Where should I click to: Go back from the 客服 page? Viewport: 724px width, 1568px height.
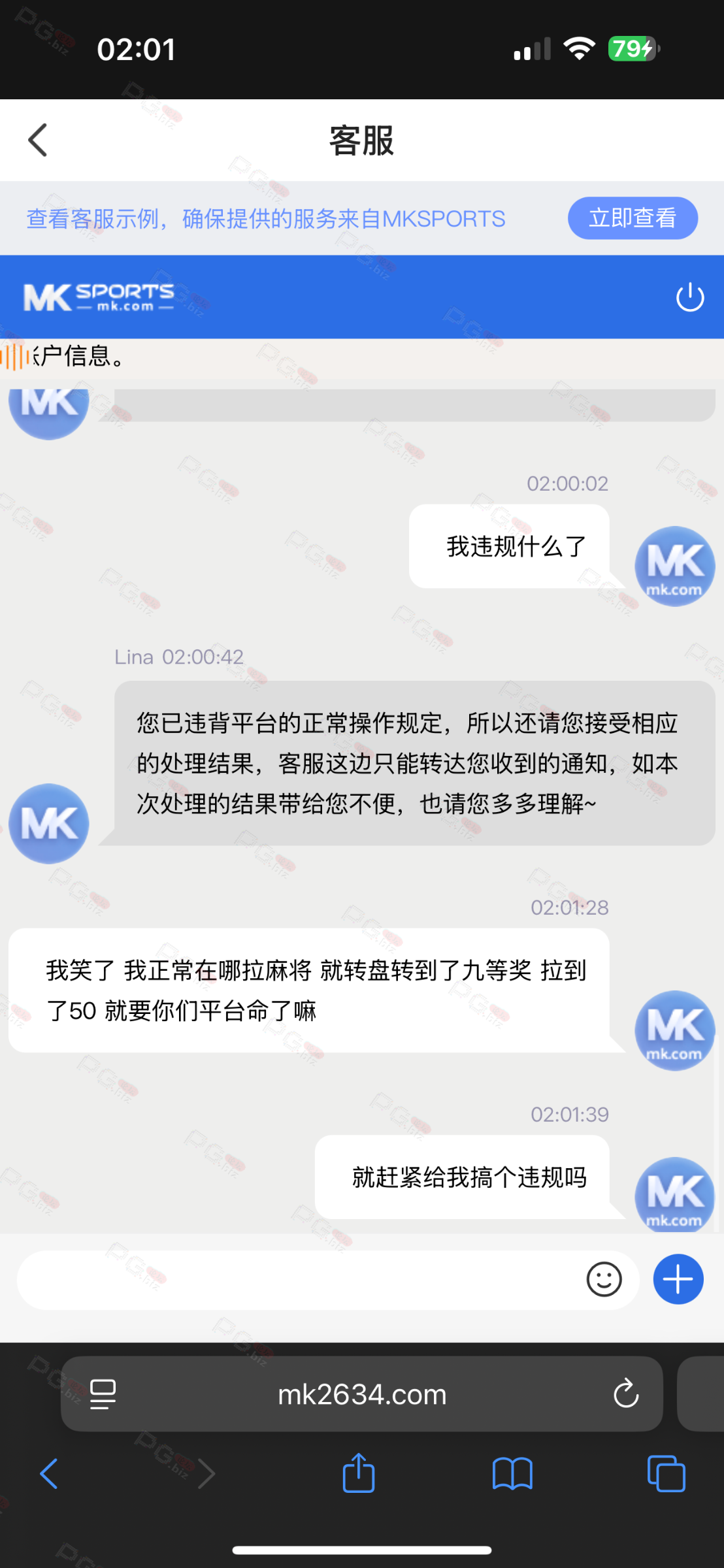click(x=38, y=140)
